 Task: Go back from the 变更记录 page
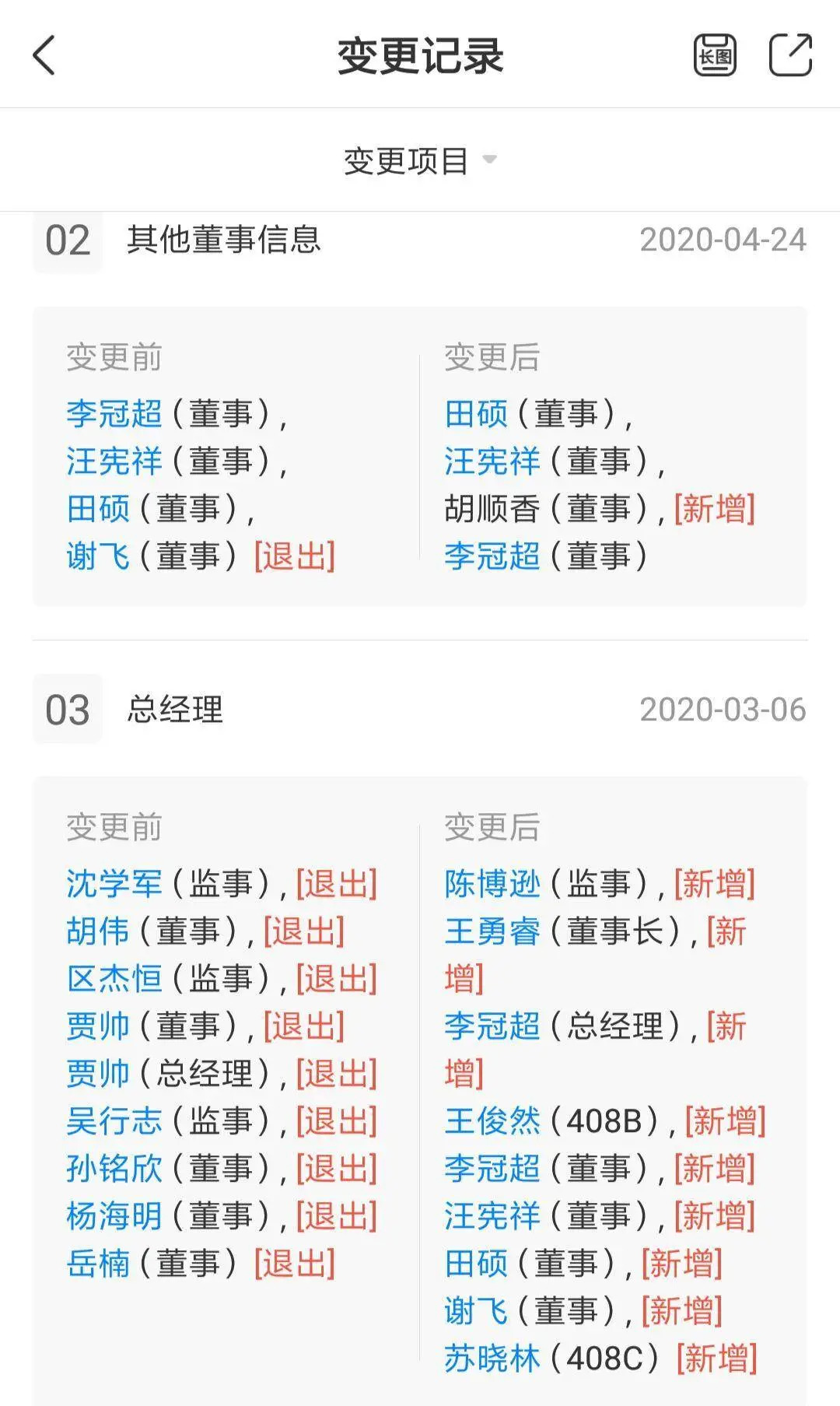[x=44, y=55]
